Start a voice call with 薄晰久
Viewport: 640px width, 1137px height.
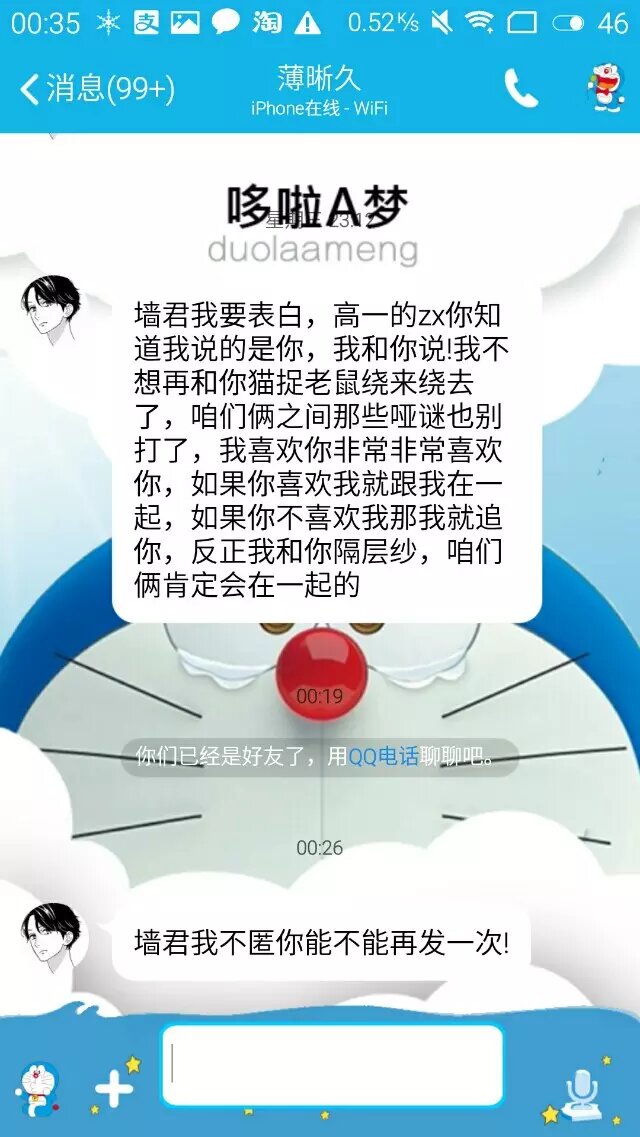520,89
